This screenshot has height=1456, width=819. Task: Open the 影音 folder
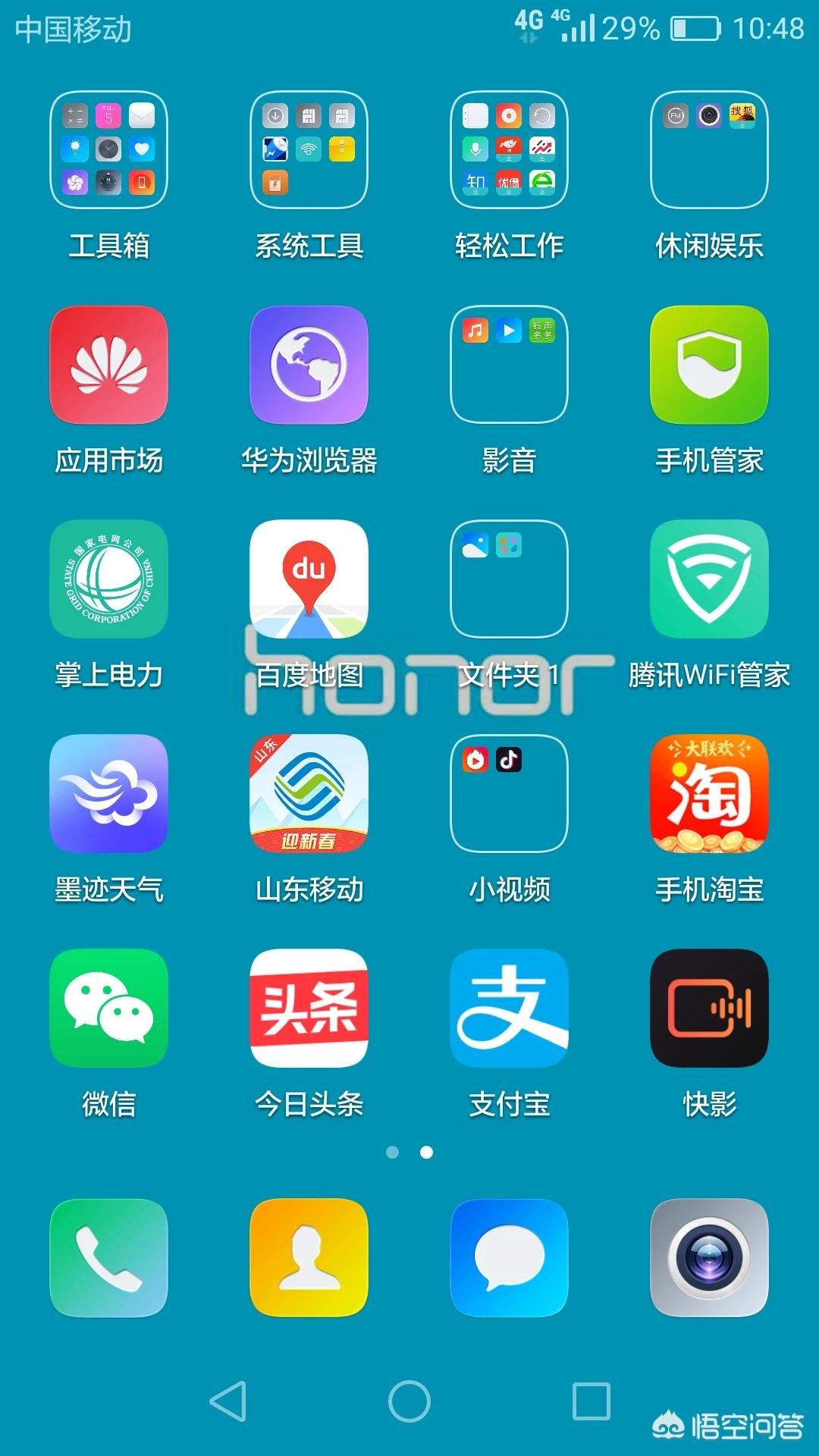pyautogui.click(x=509, y=364)
